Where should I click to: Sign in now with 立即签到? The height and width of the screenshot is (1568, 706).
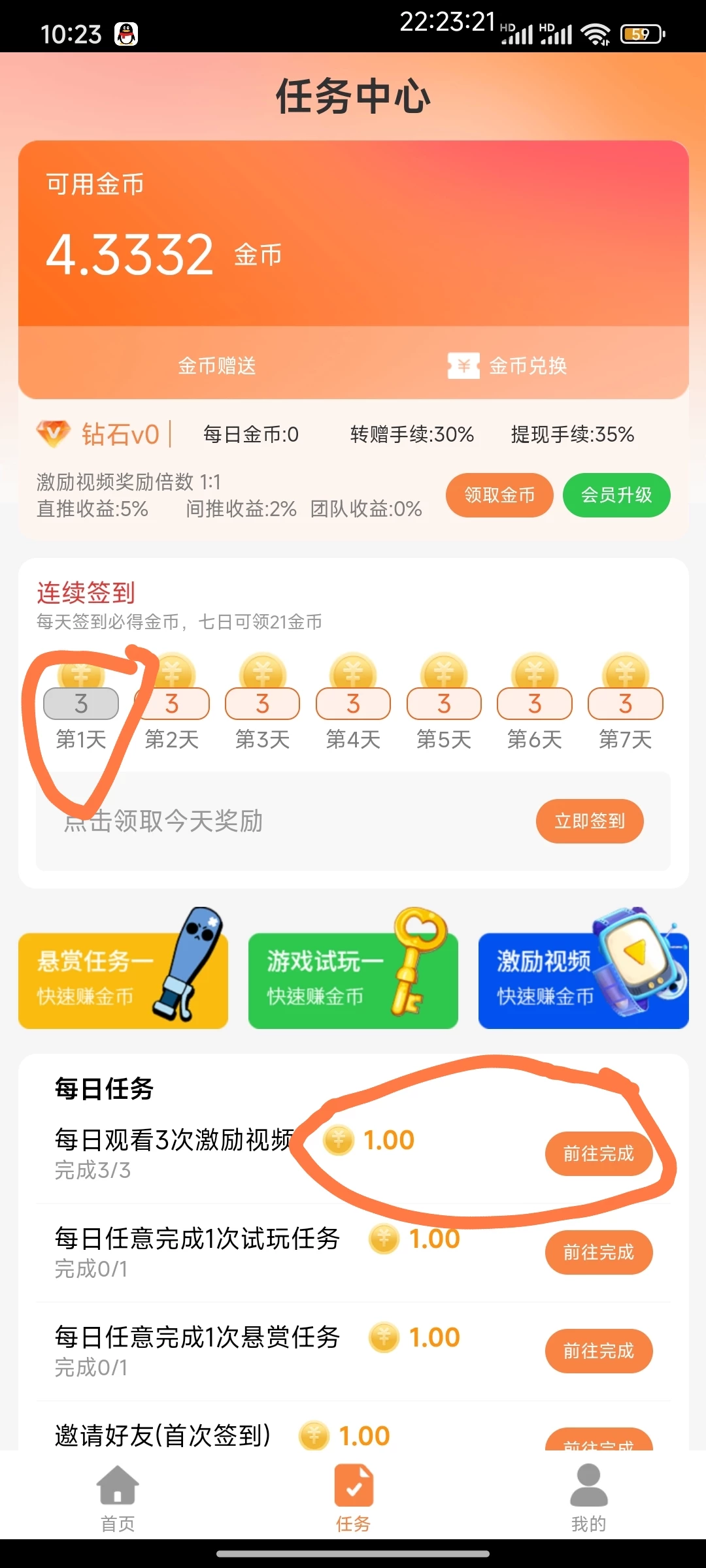(x=590, y=821)
